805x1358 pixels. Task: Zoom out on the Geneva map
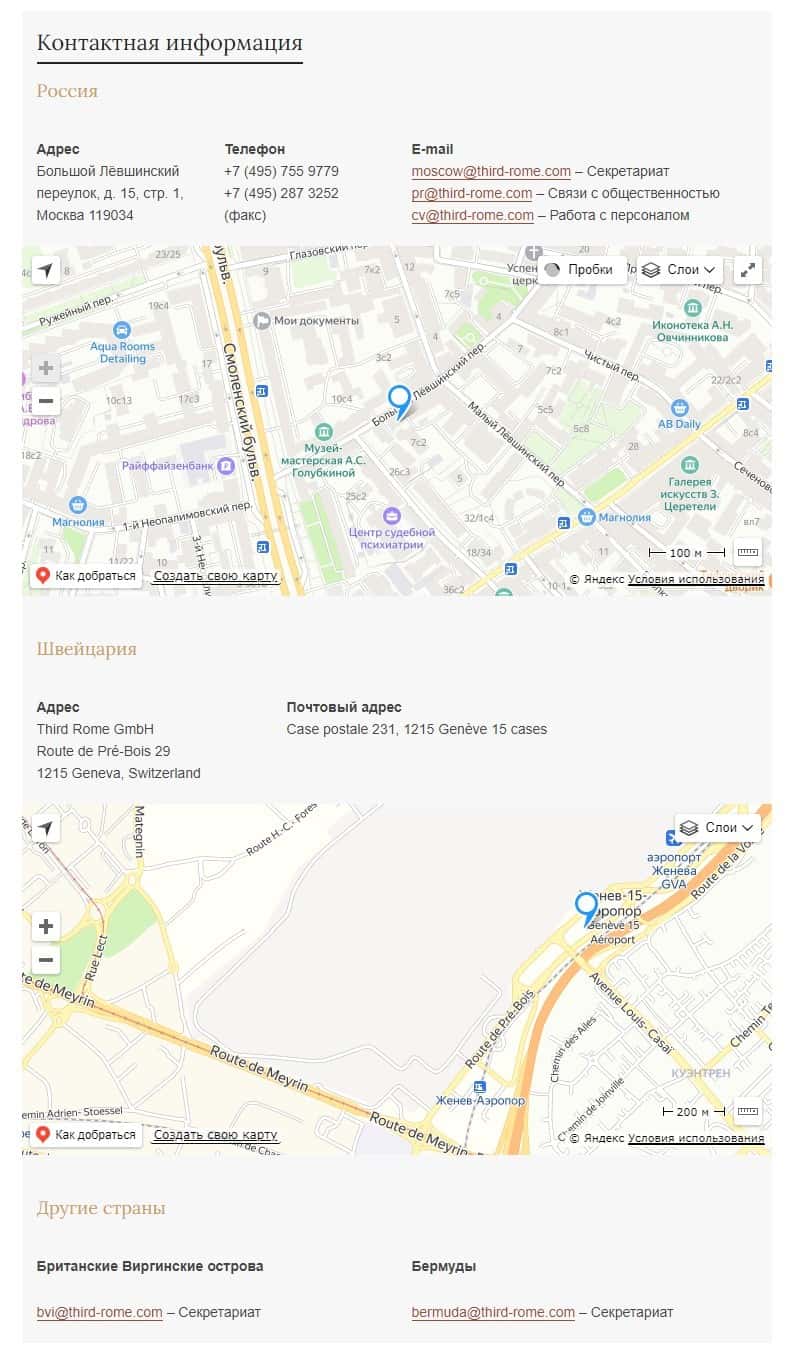(46, 960)
